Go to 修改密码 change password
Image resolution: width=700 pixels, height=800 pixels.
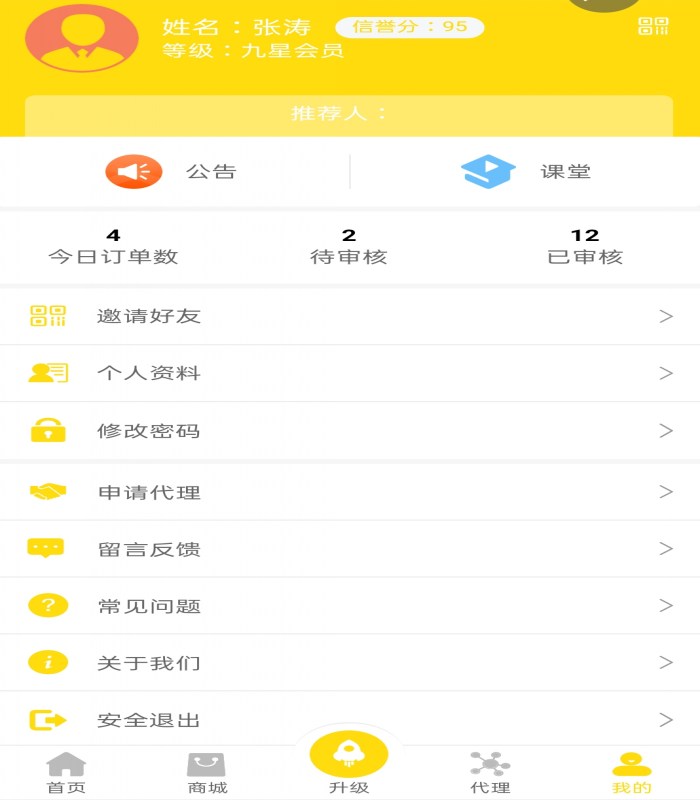[x=350, y=431]
